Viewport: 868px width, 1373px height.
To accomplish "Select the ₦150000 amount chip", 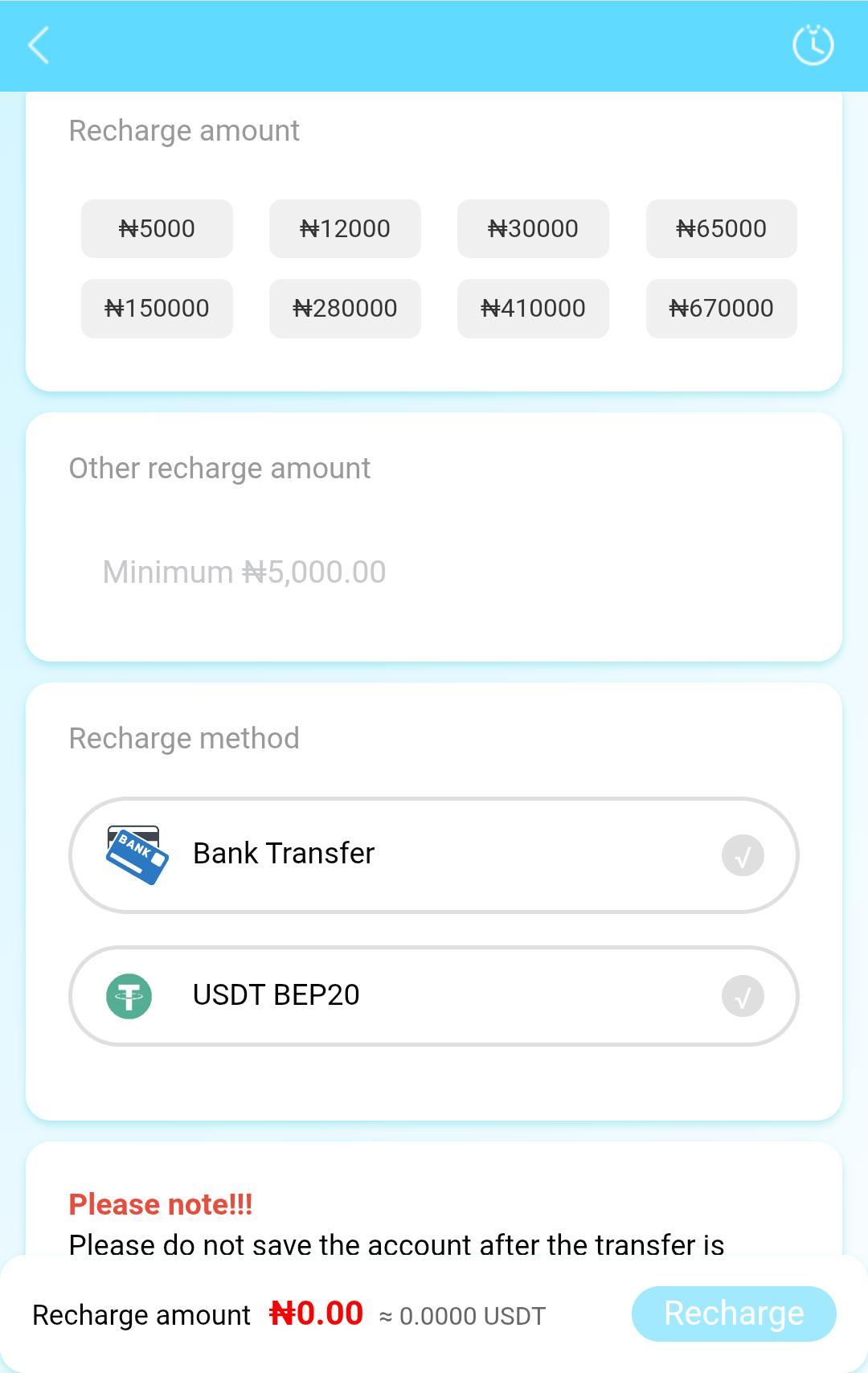I will (x=156, y=308).
